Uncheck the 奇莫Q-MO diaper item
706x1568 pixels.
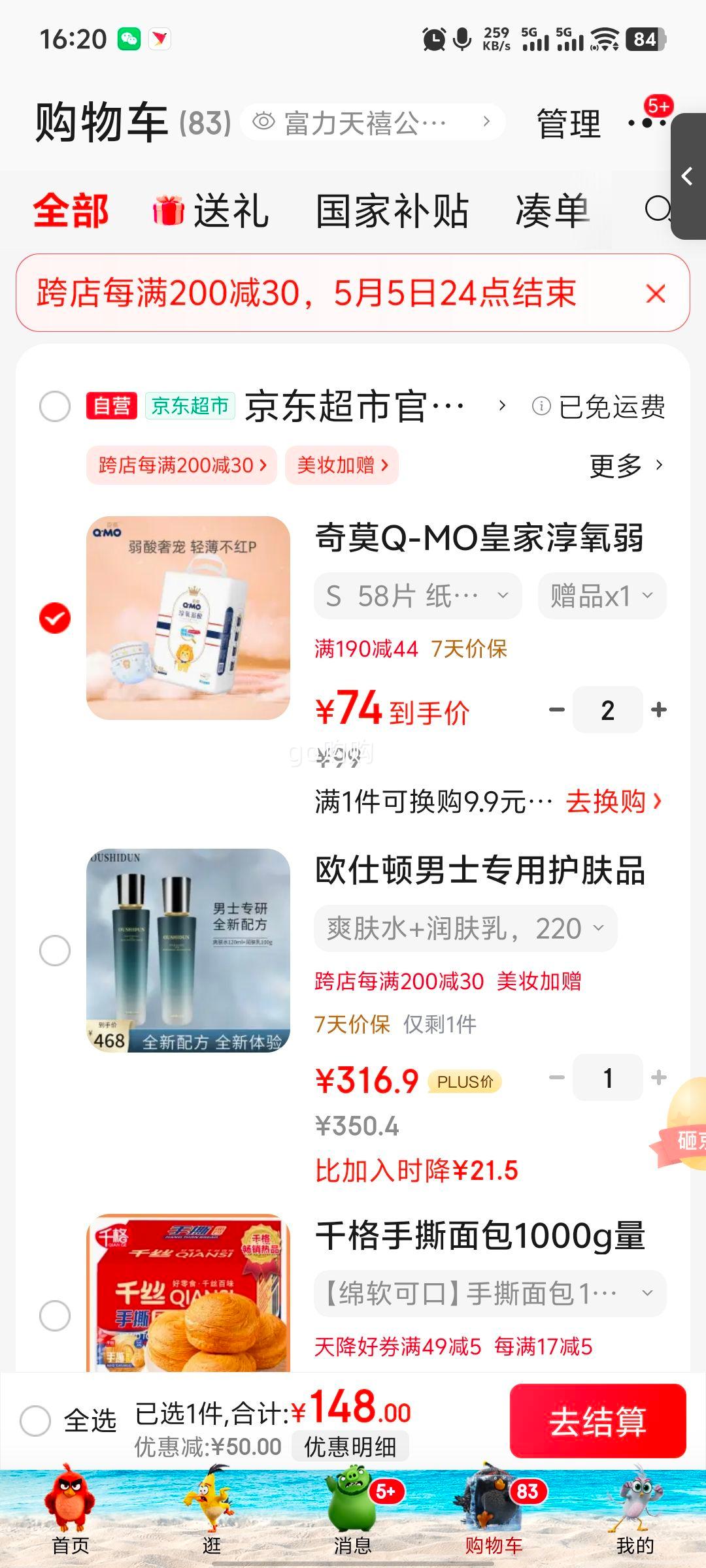click(x=55, y=618)
